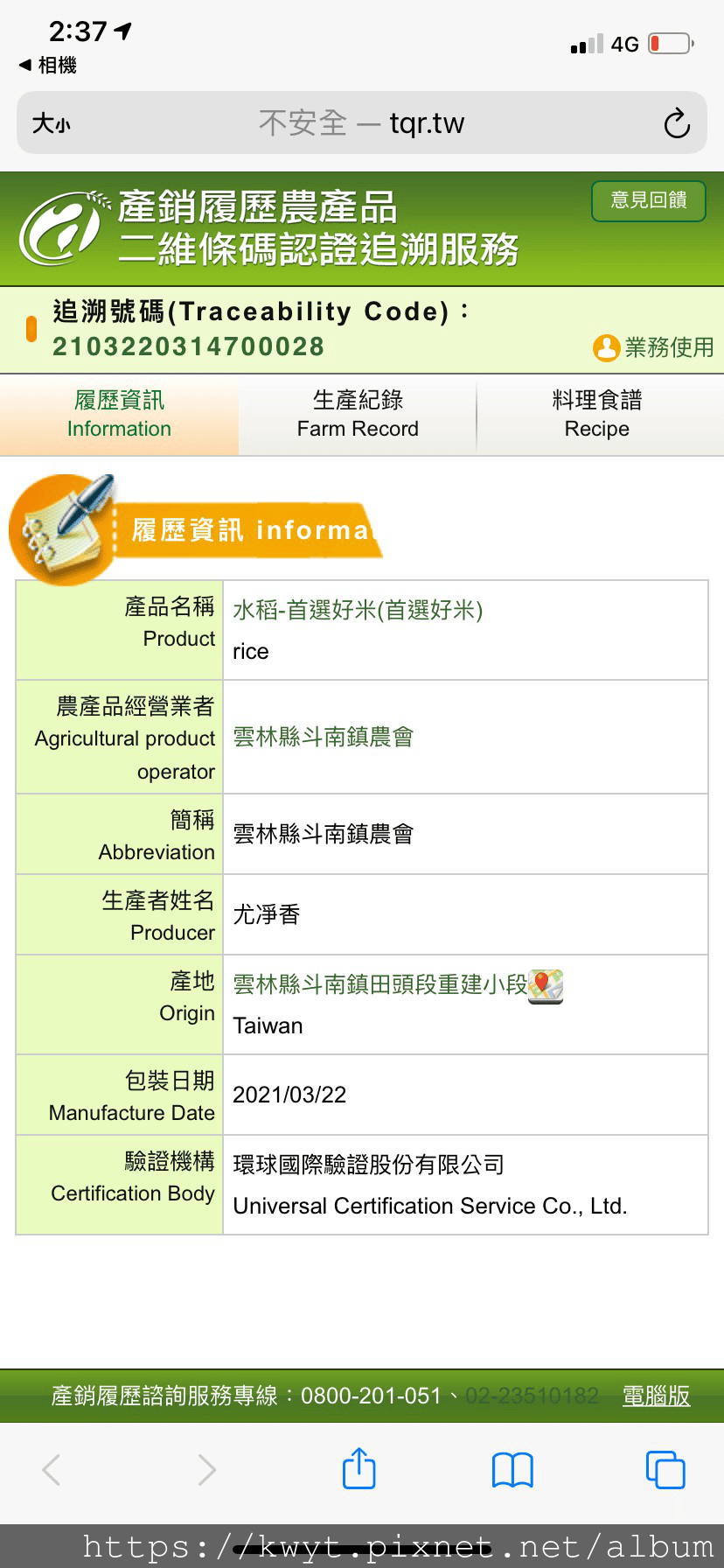Go back to the previous page
This screenshot has width=724, height=1568.
pos(52,1469)
